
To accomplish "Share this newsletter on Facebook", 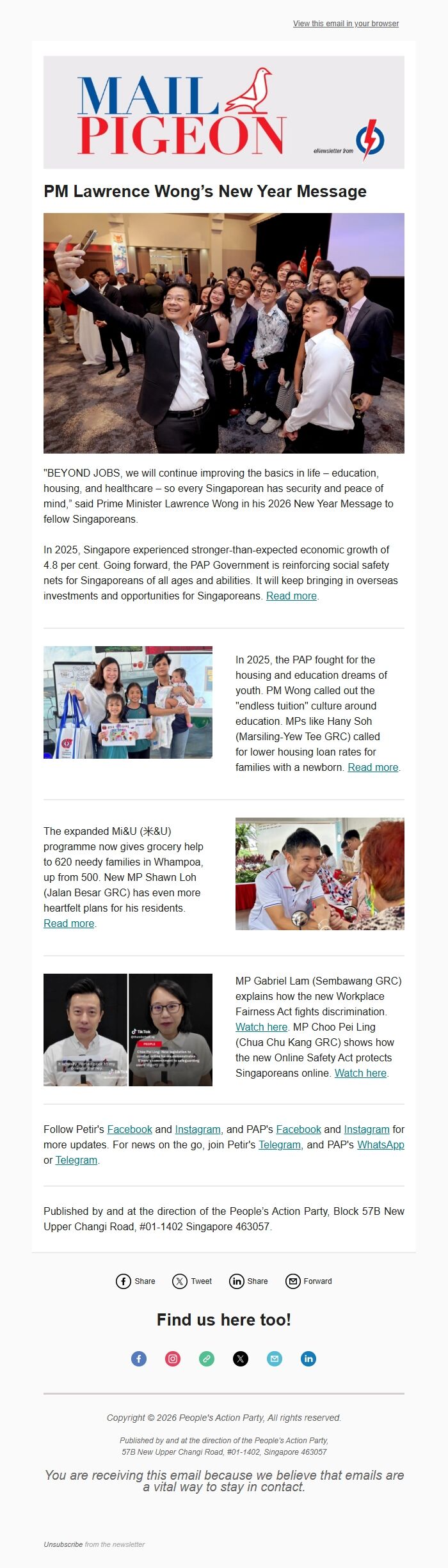I will (136, 1281).
